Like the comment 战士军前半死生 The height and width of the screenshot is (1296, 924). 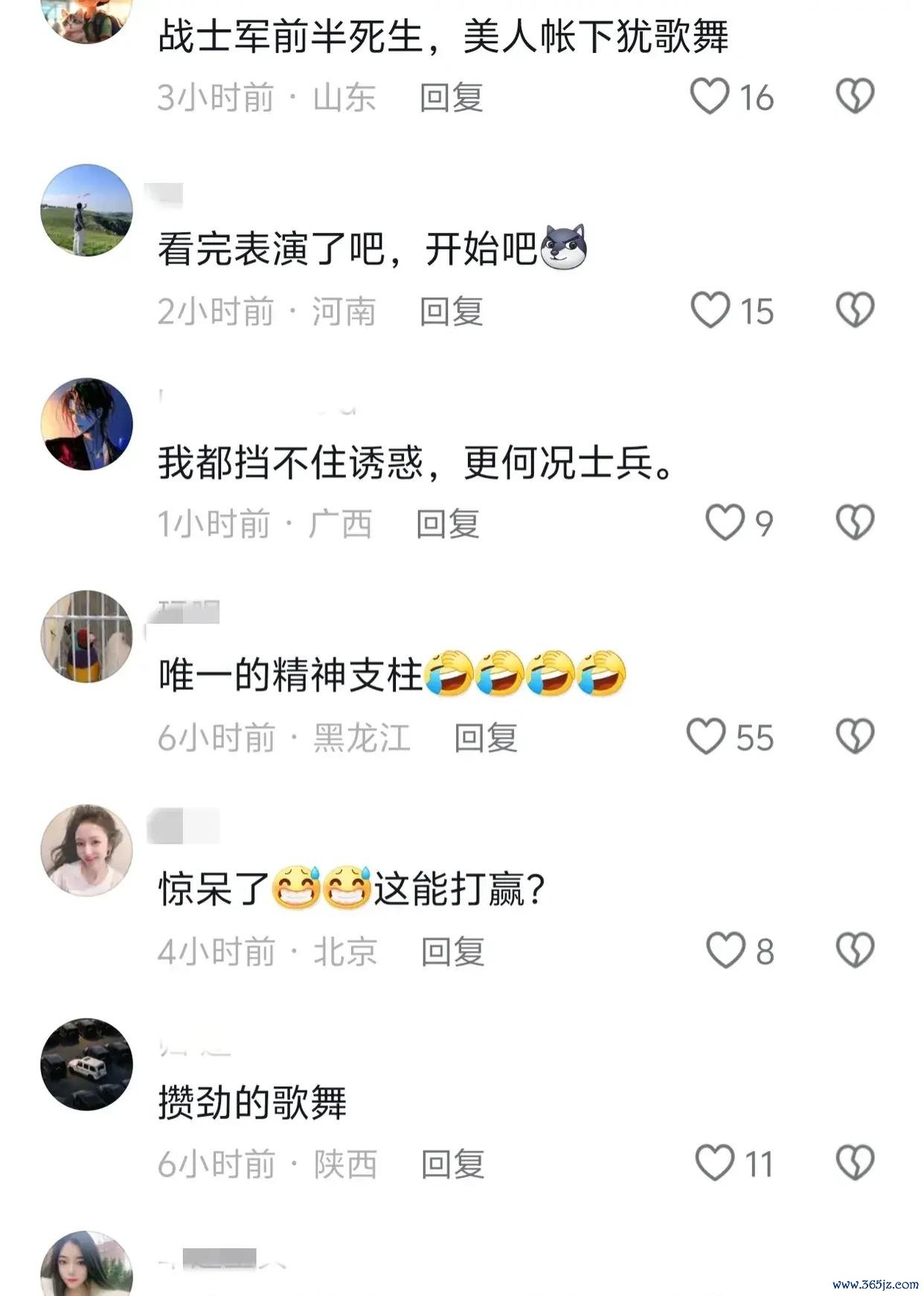point(710,97)
